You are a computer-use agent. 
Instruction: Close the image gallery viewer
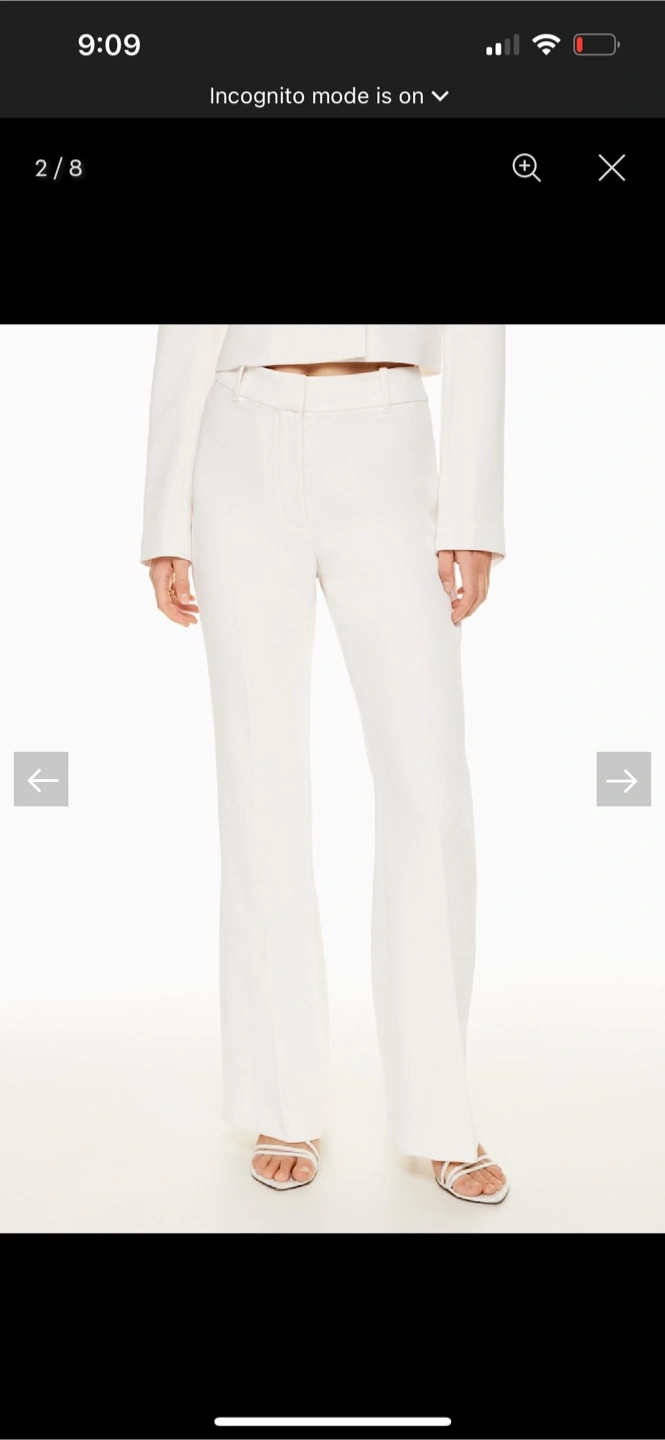pos(612,168)
